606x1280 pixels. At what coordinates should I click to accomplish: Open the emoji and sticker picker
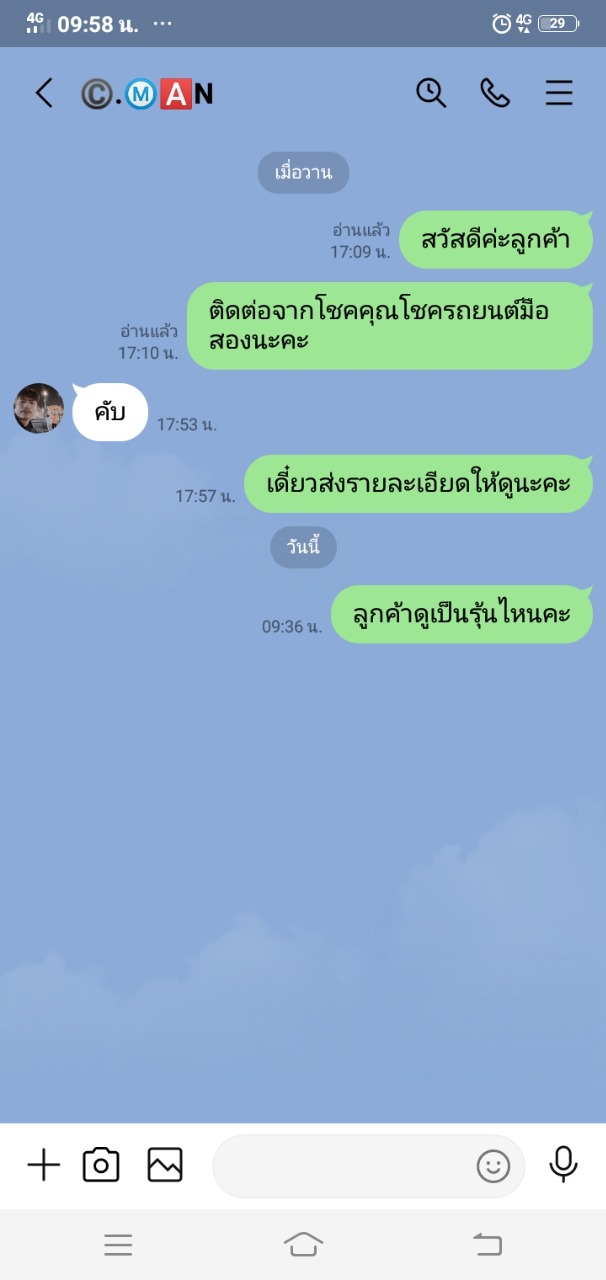coord(493,1166)
